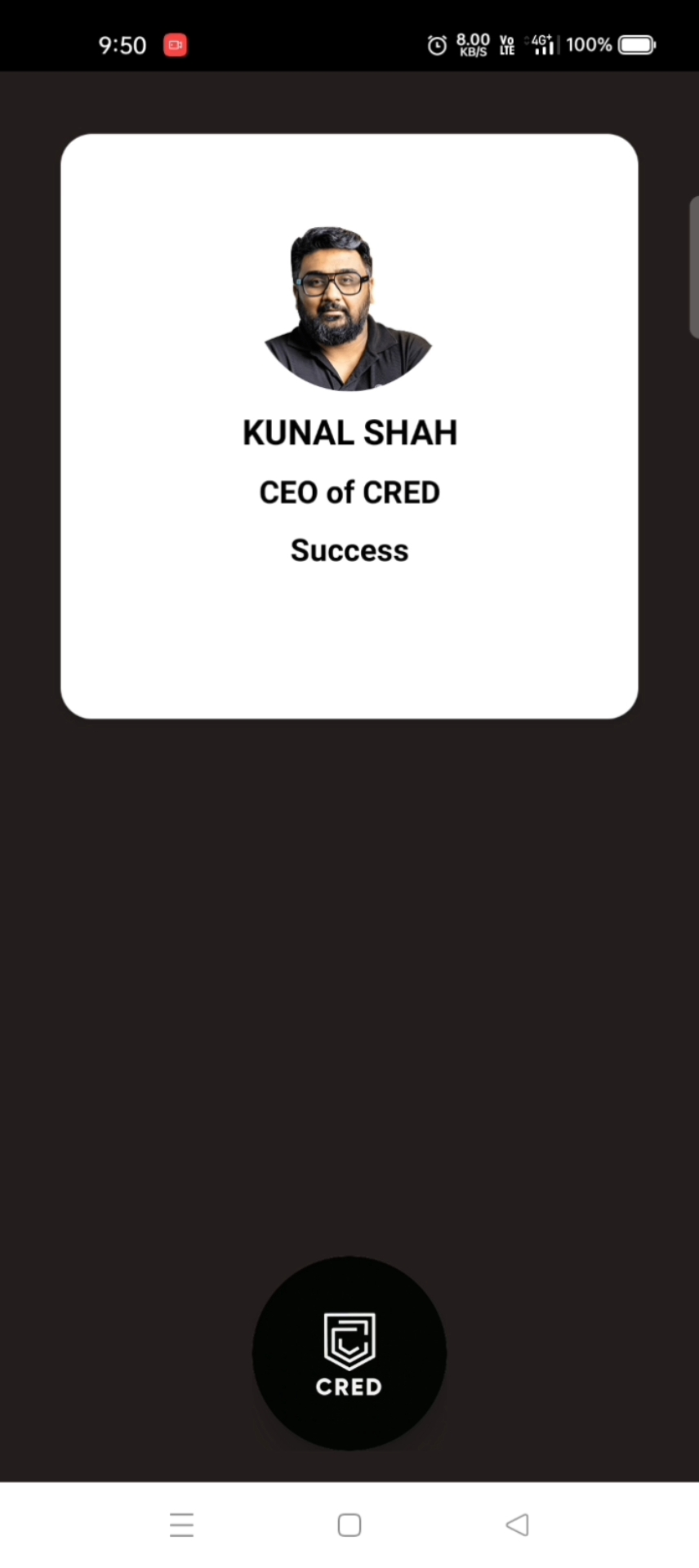699x1568 pixels.
Task: Tap the round CRED button
Action: [x=349, y=1353]
